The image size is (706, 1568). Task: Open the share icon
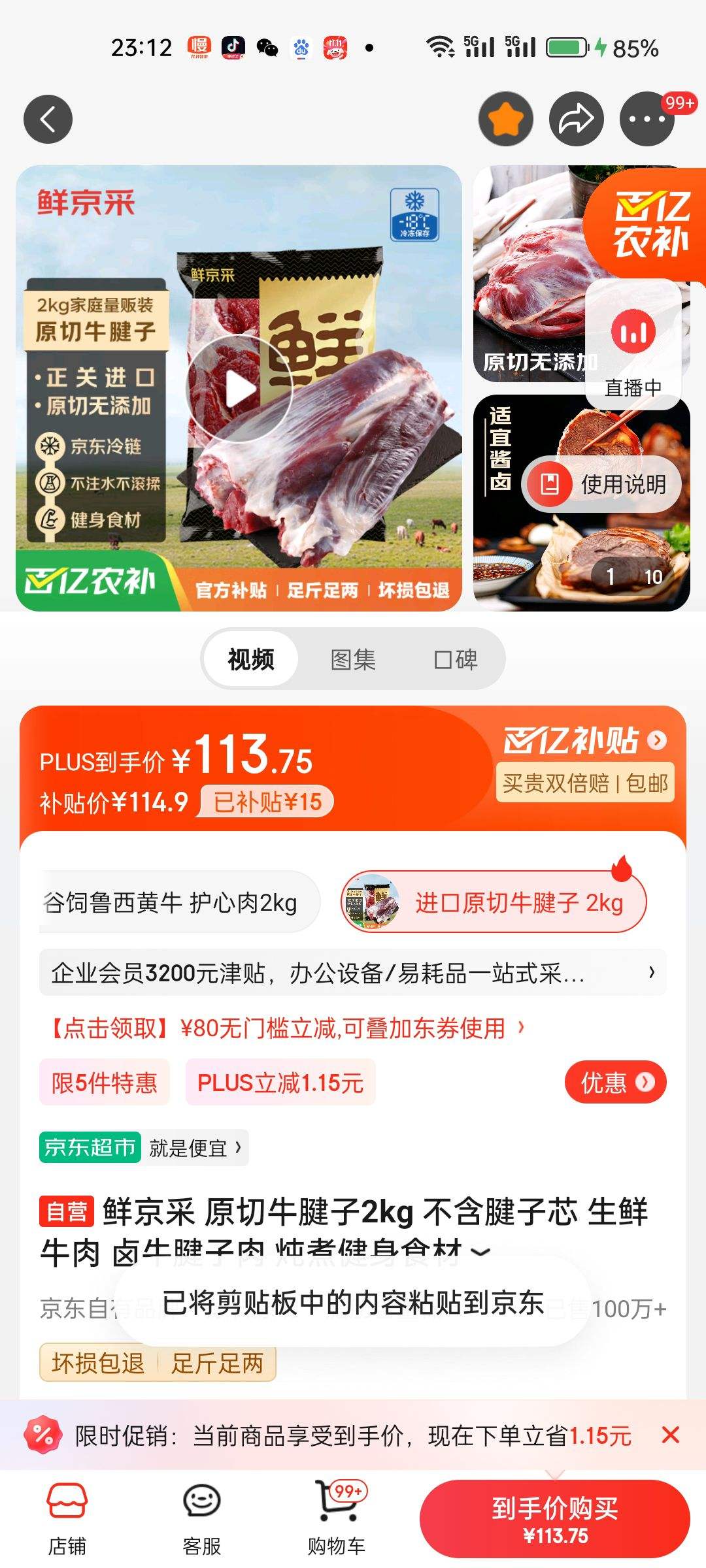(577, 119)
